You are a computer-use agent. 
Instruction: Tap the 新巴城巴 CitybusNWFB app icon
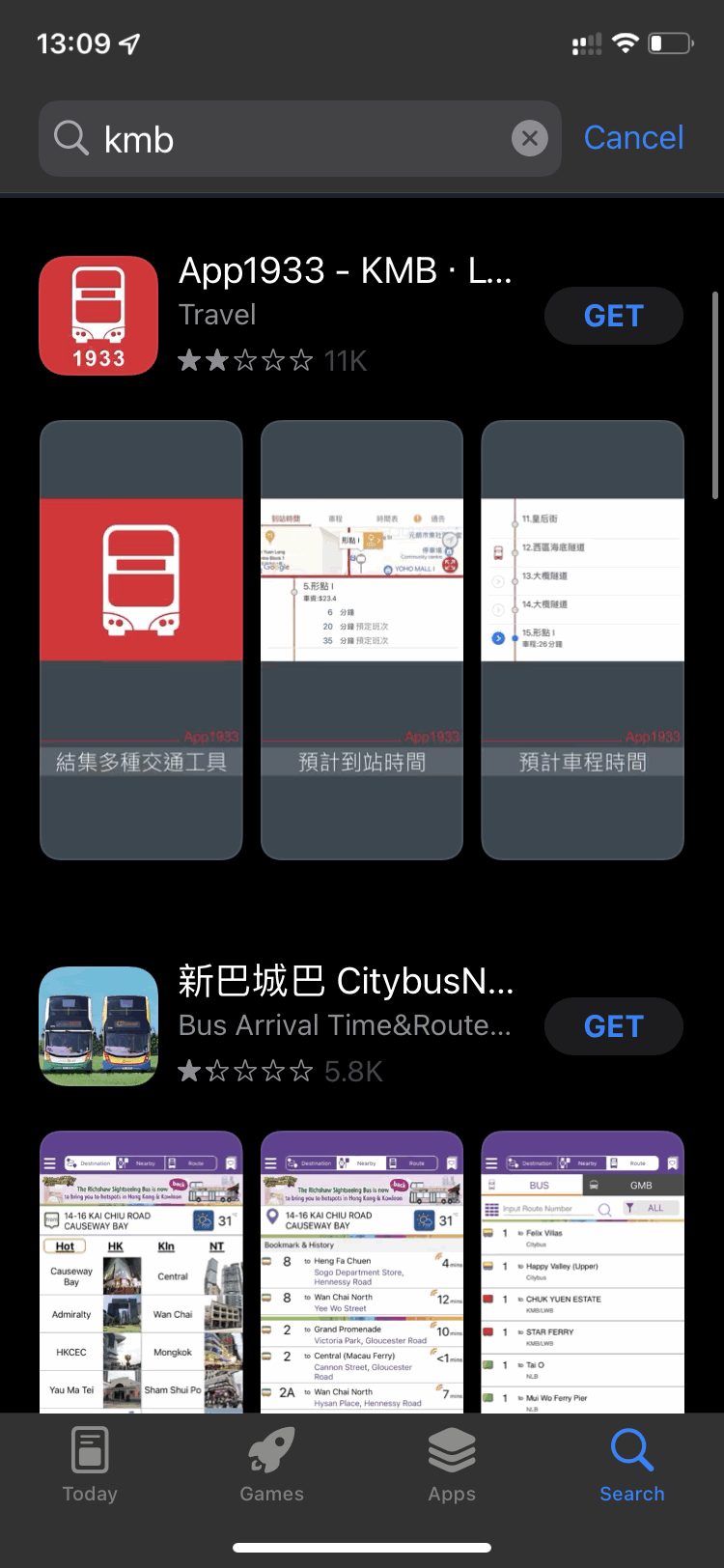point(97,1026)
